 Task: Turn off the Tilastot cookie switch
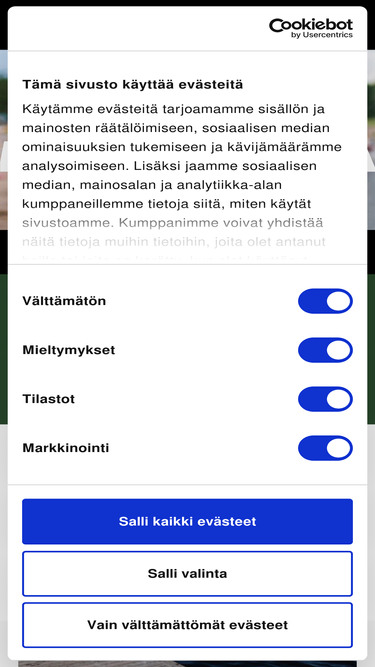(x=325, y=399)
